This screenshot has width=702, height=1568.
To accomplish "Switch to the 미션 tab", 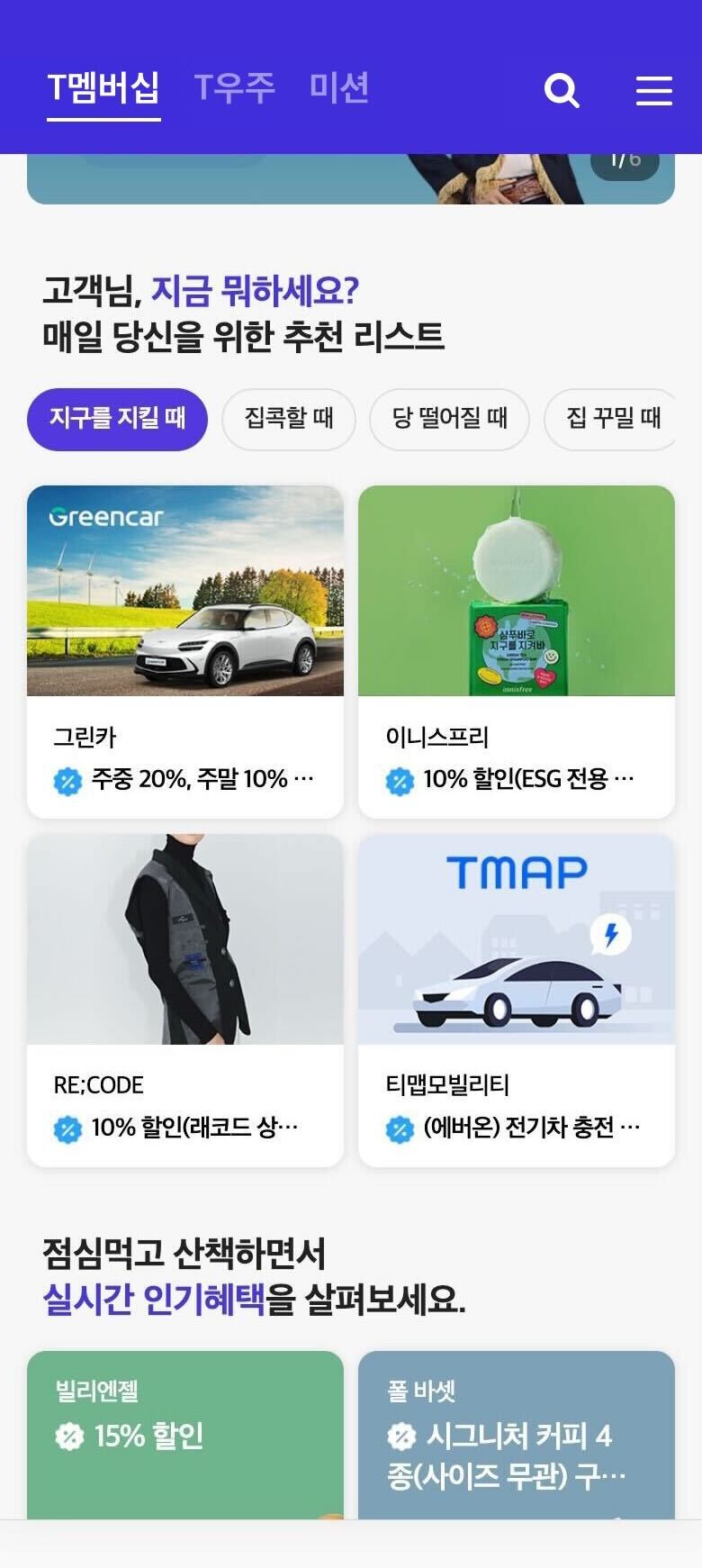I will 339,88.
